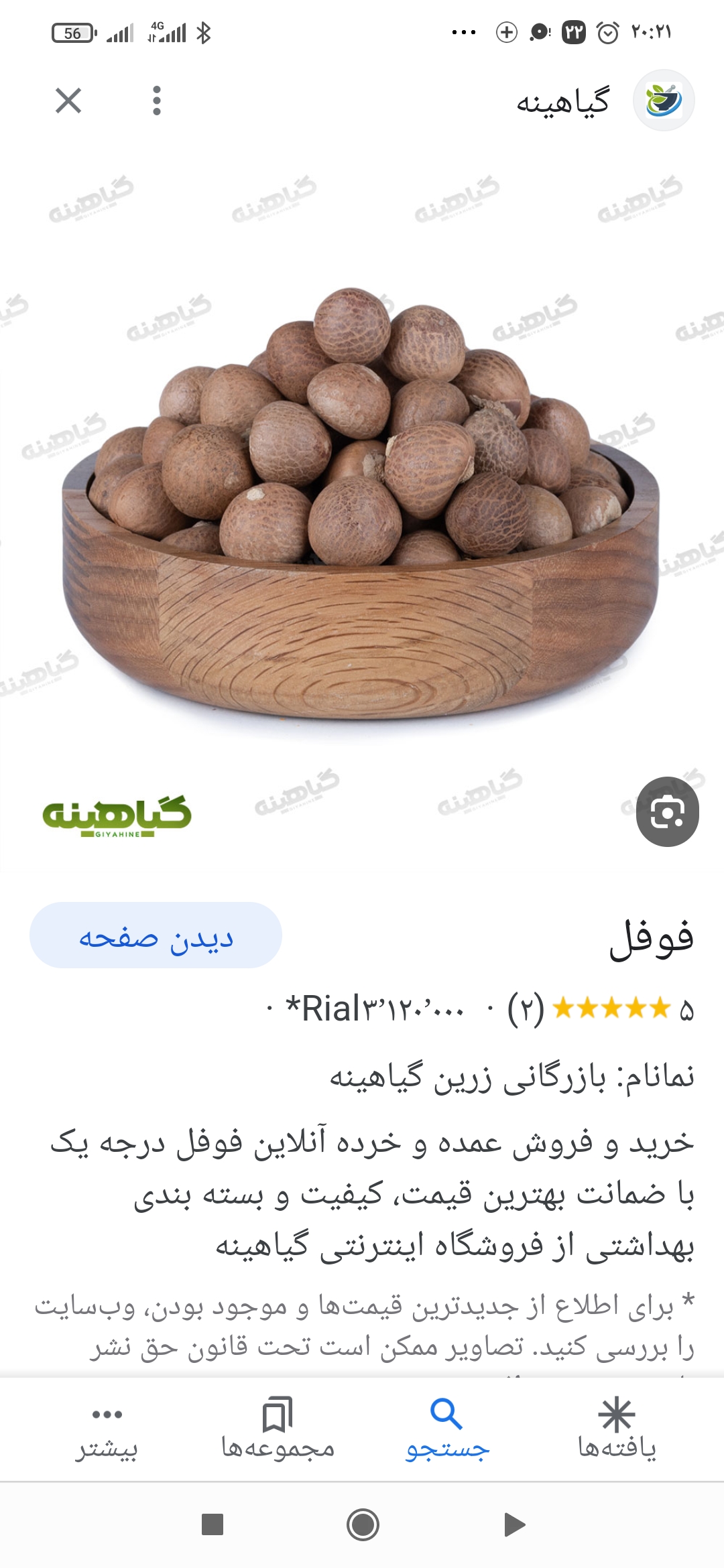
Task: Open the three-dot overflow menu
Action: click(x=157, y=101)
